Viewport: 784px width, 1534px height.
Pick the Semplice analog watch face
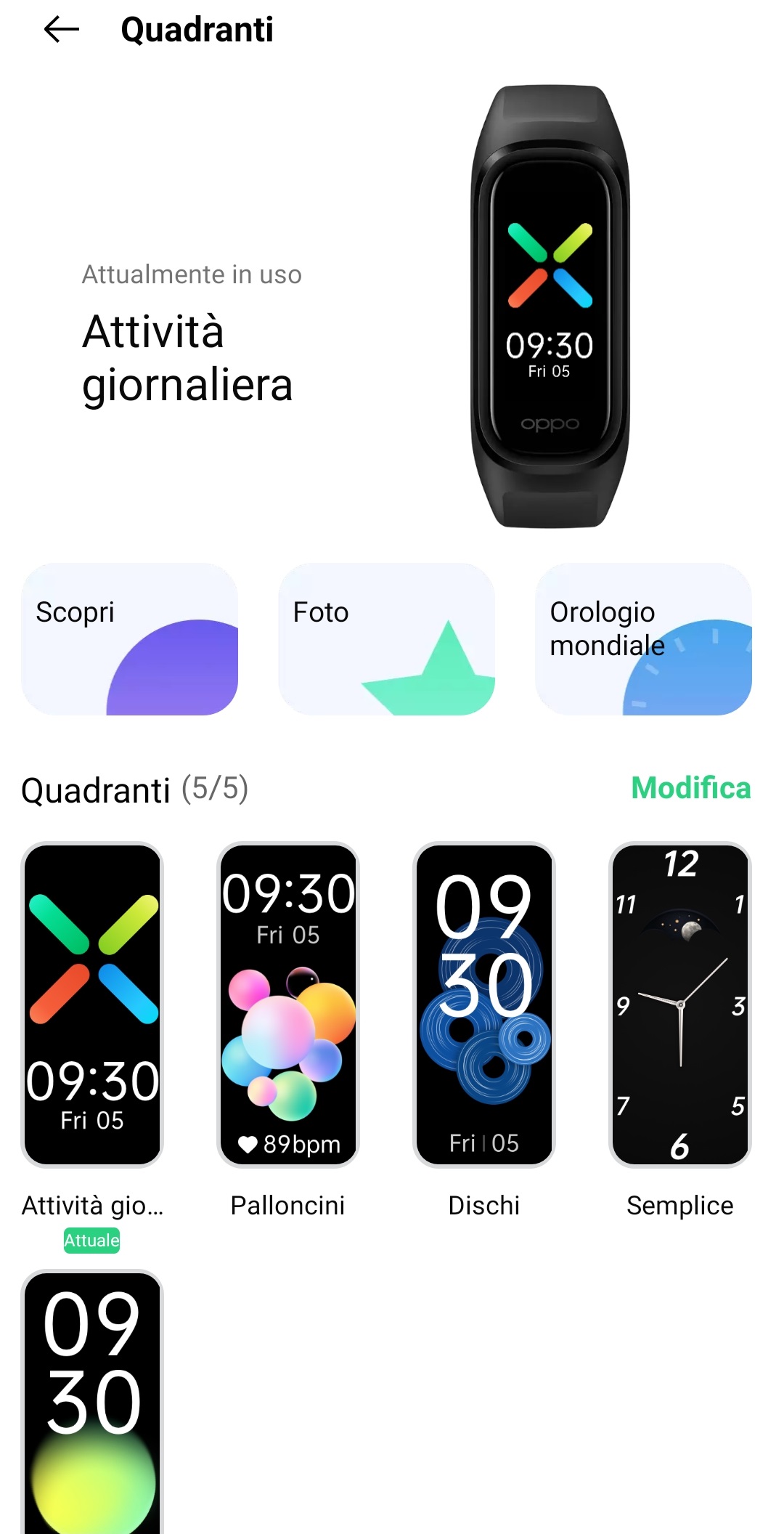pos(679,1005)
